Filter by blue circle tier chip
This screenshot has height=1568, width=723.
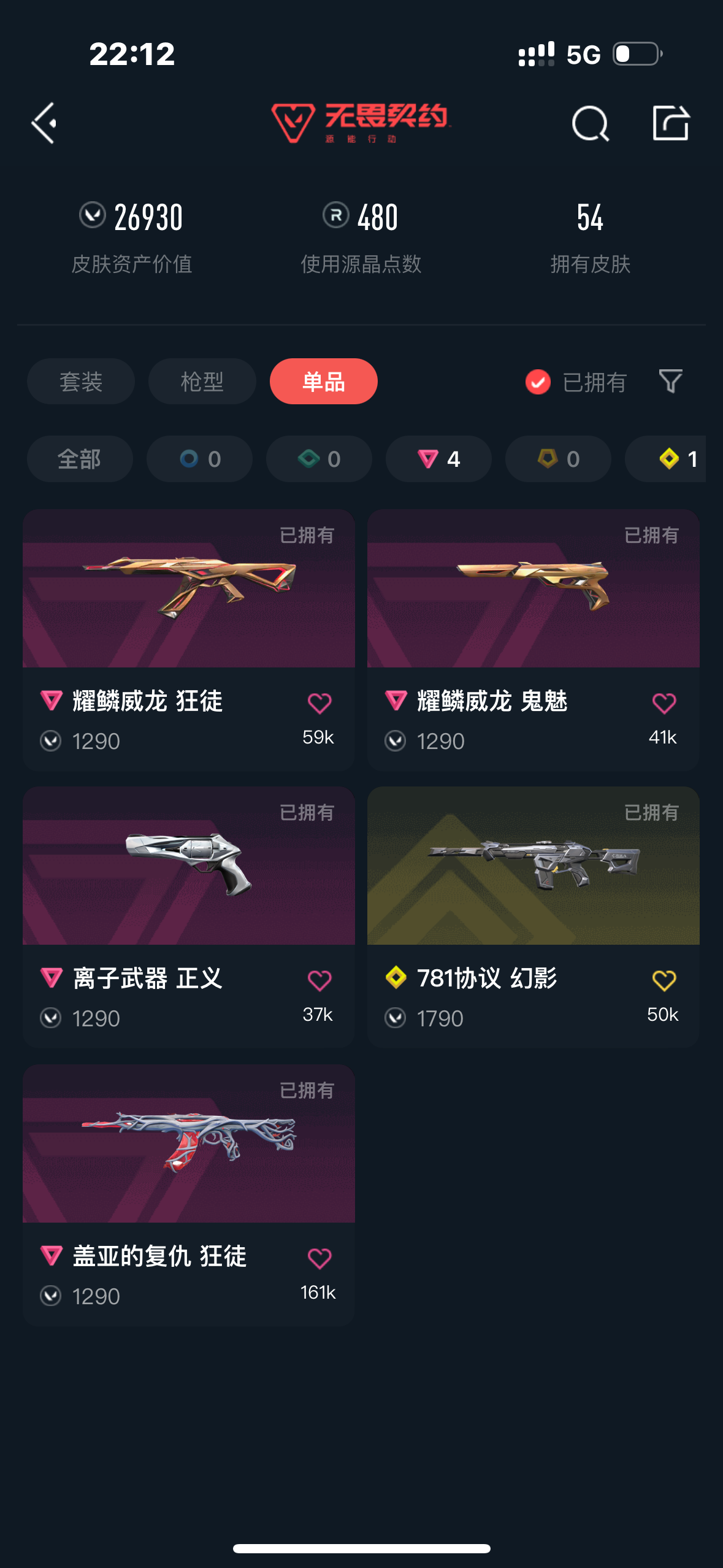coord(199,459)
